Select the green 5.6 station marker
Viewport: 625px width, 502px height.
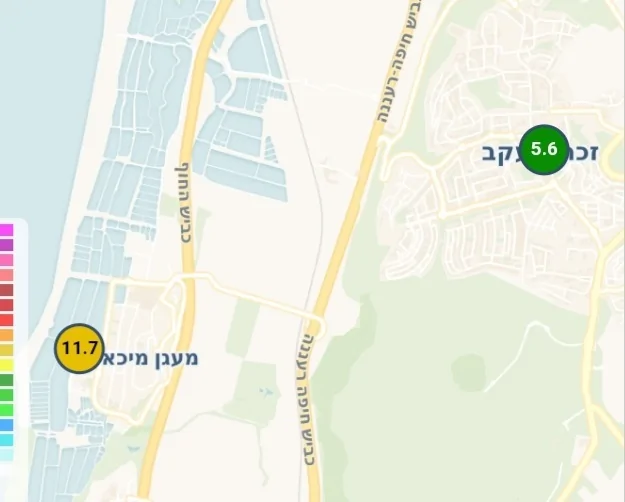point(544,149)
